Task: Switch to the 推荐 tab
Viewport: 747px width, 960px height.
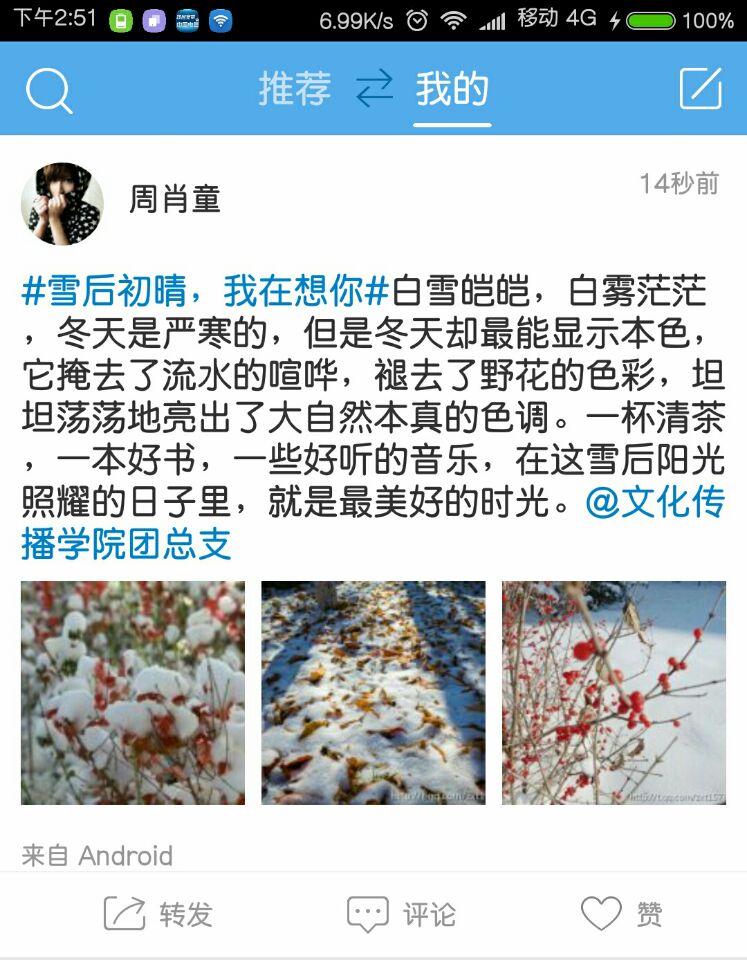Action: (x=294, y=90)
